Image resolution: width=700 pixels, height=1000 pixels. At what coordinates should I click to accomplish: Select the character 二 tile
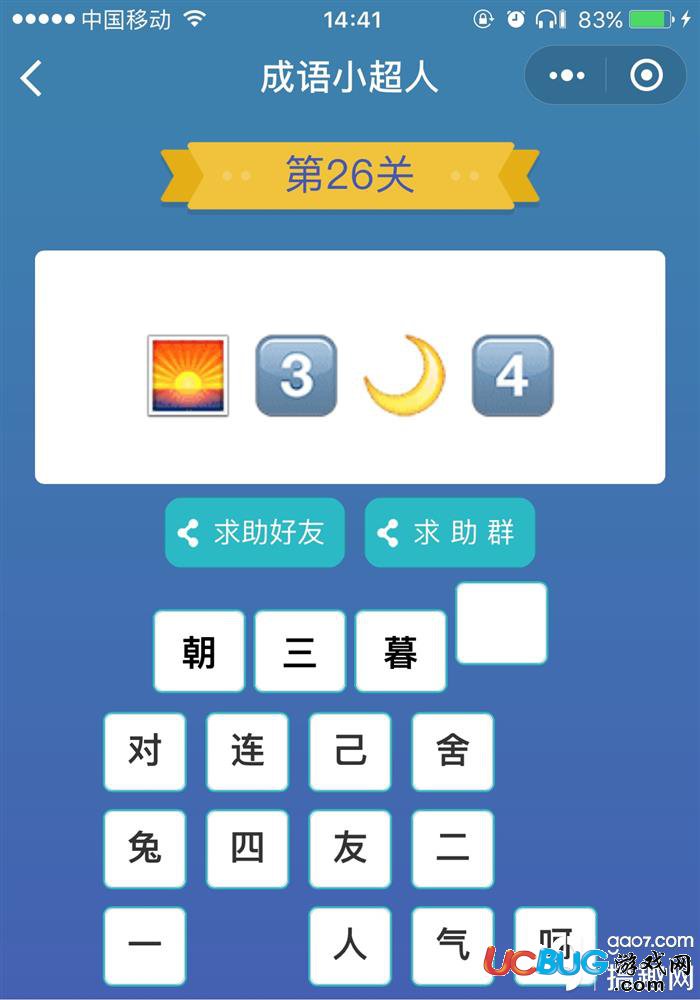[452, 849]
